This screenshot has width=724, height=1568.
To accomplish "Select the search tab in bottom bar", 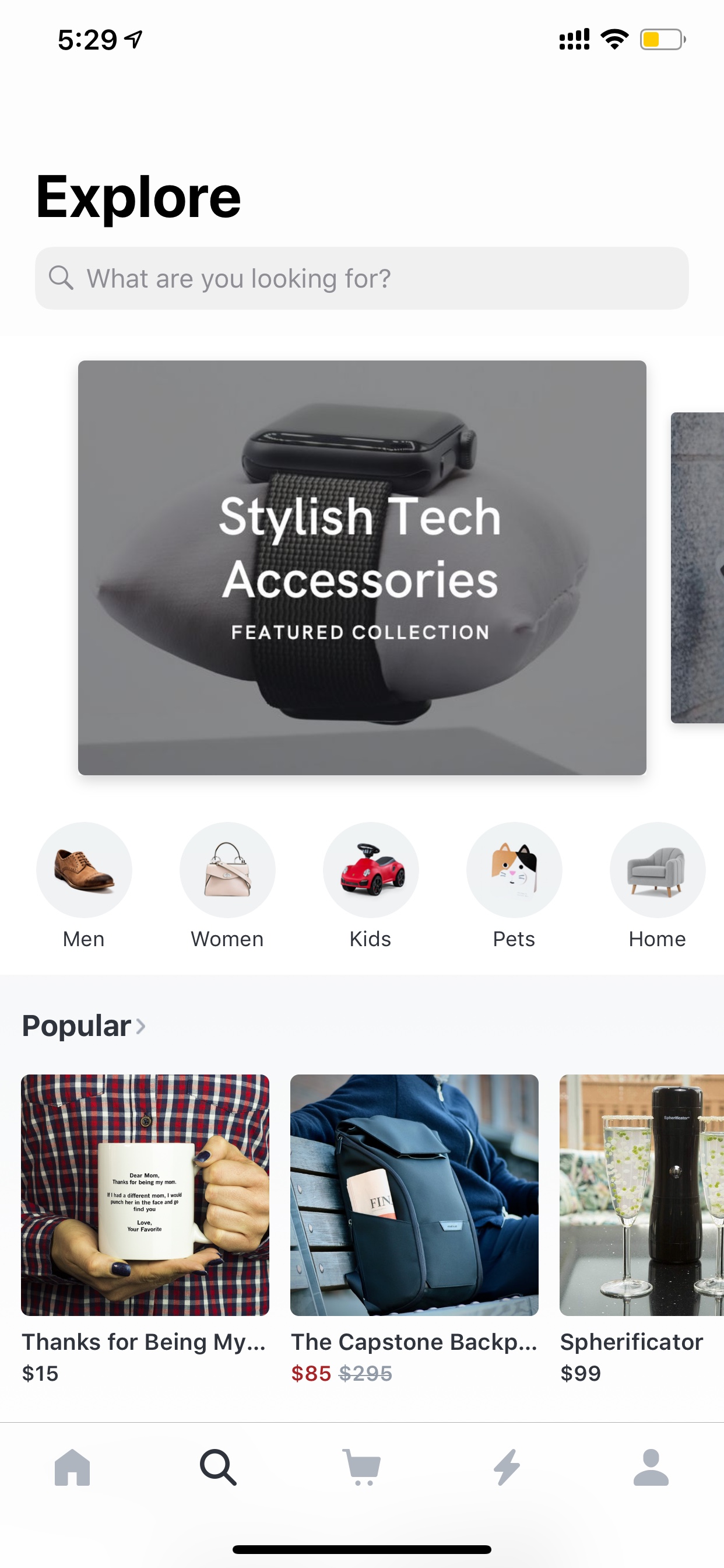I will (x=218, y=1467).
